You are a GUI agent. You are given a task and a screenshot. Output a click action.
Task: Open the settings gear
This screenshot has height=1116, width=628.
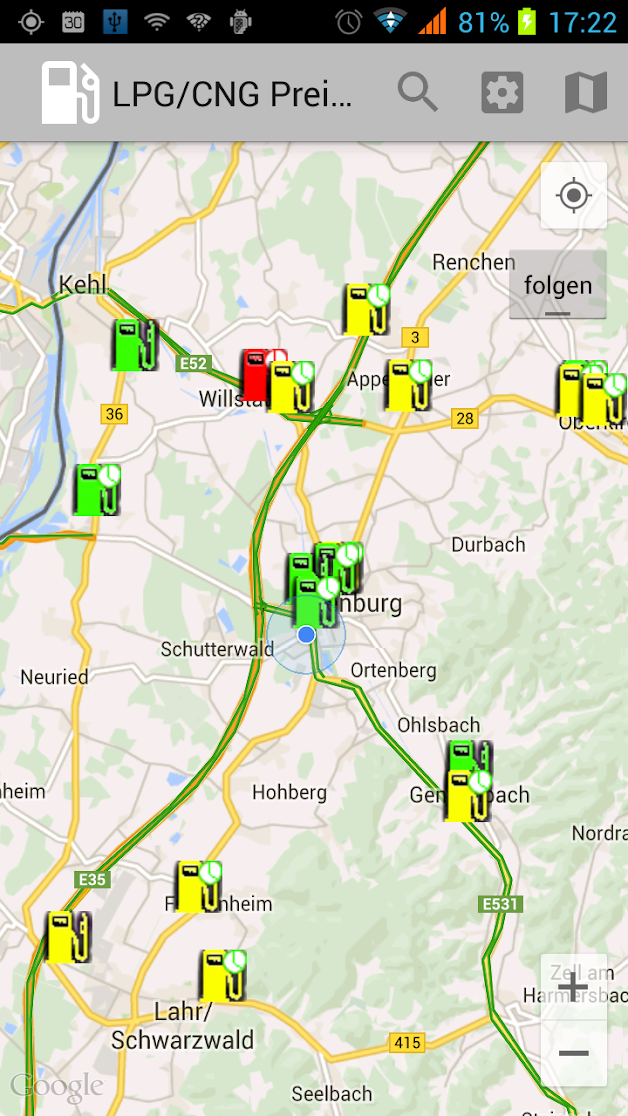pyautogui.click(x=502, y=93)
